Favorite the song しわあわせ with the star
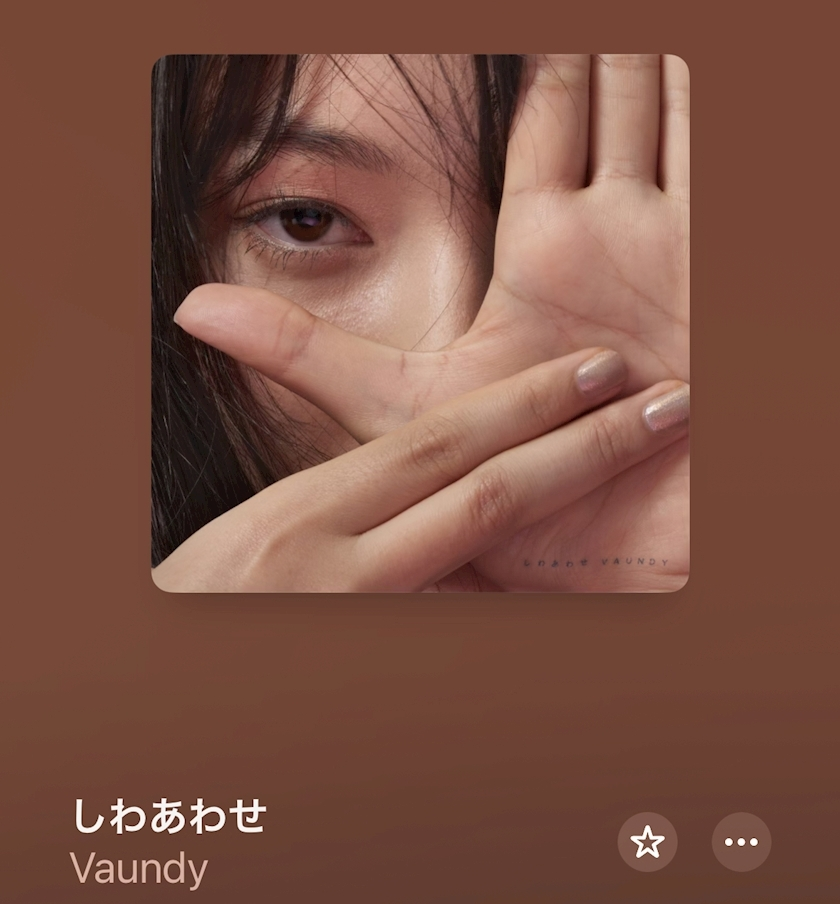Viewport: 840px width, 904px height. pyautogui.click(x=647, y=842)
